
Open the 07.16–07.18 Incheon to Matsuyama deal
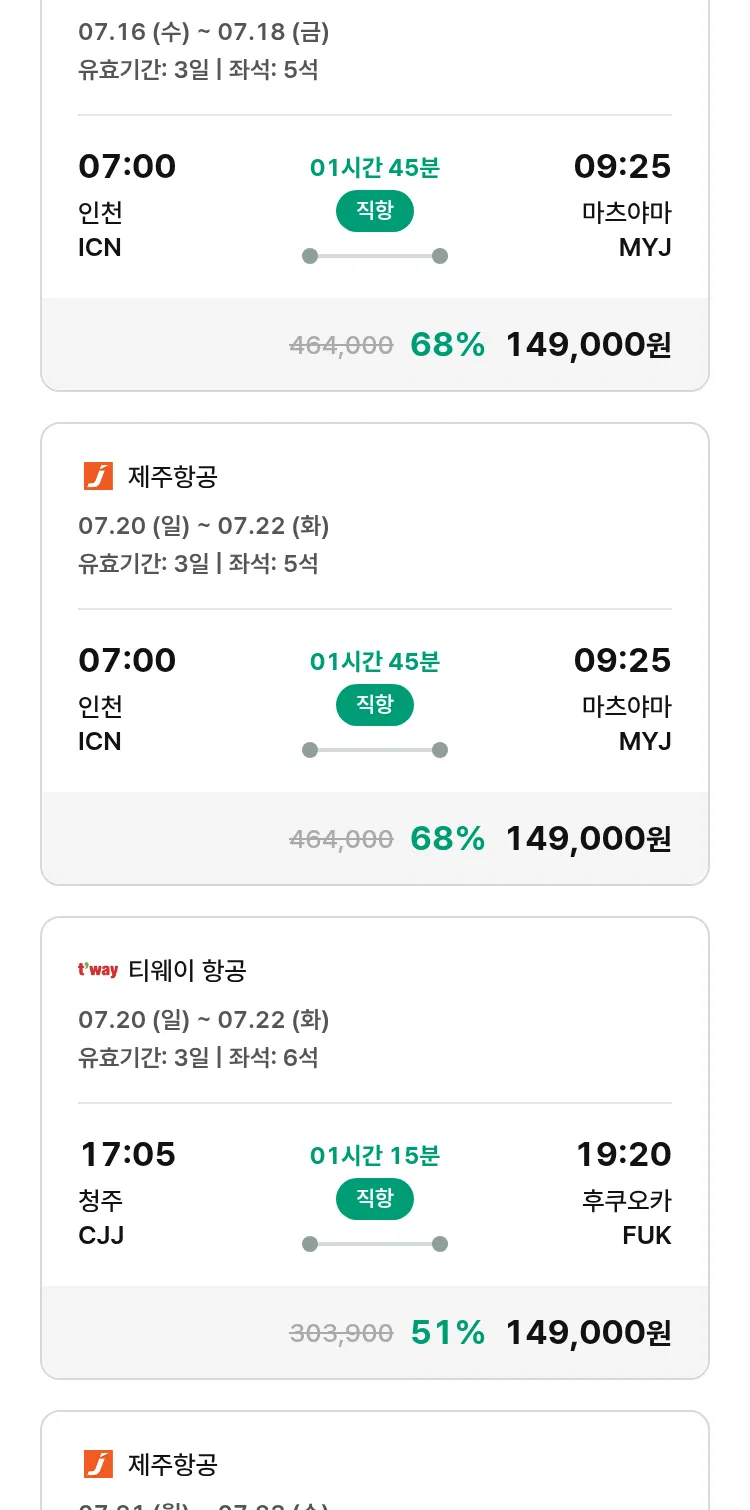375,195
